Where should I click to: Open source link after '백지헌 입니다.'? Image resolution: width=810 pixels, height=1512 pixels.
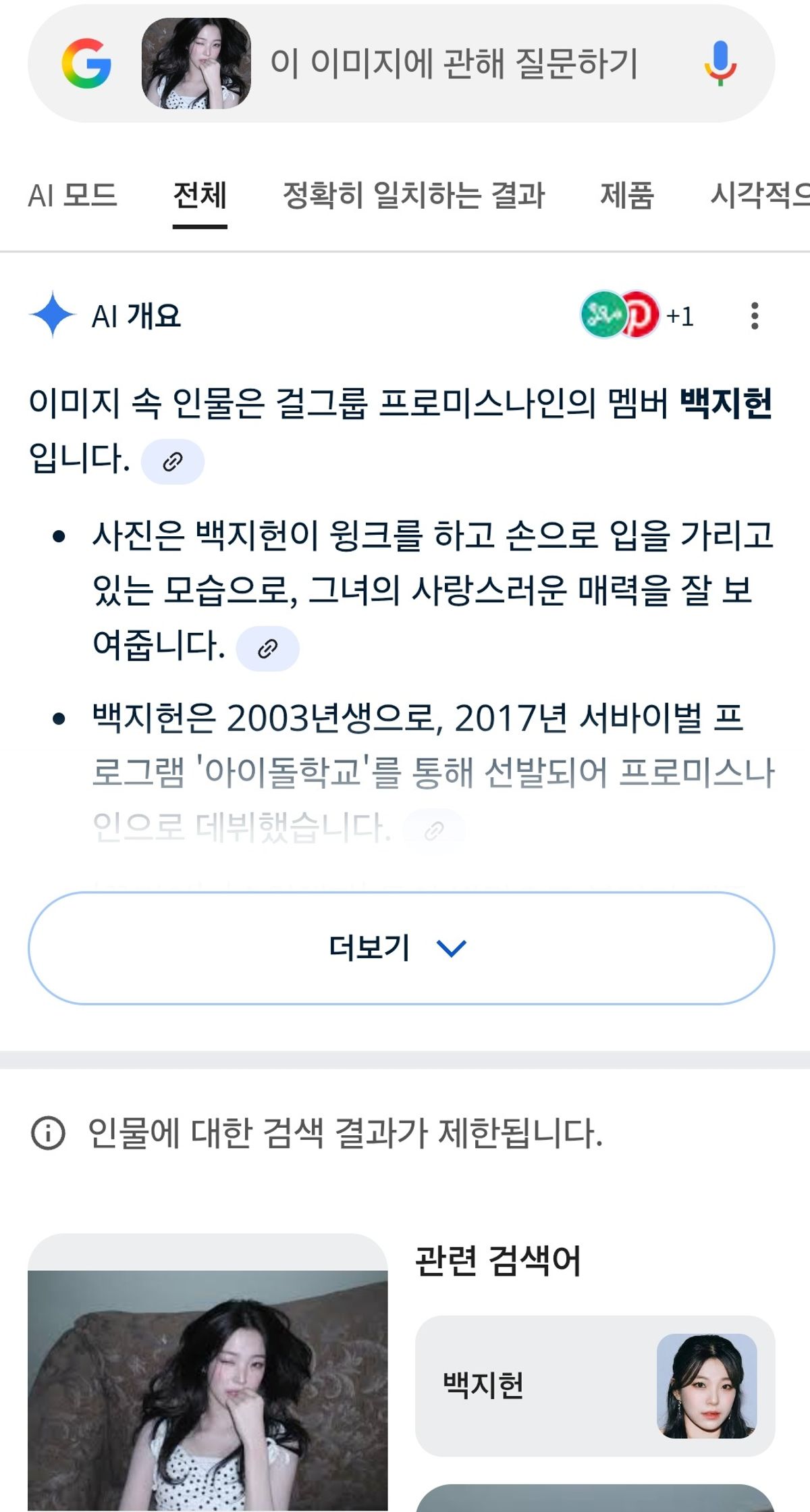point(173,462)
